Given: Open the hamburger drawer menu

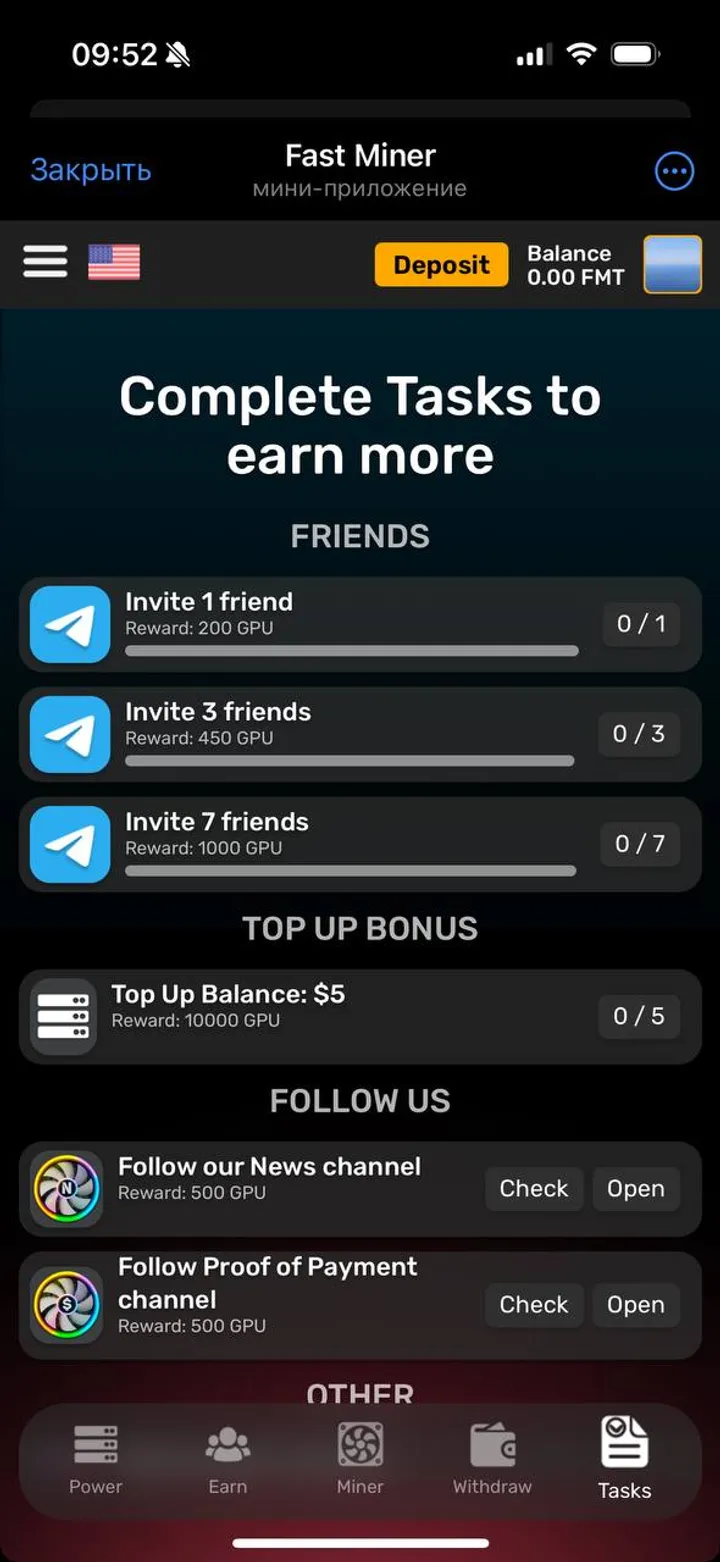Looking at the screenshot, I should click(45, 262).
